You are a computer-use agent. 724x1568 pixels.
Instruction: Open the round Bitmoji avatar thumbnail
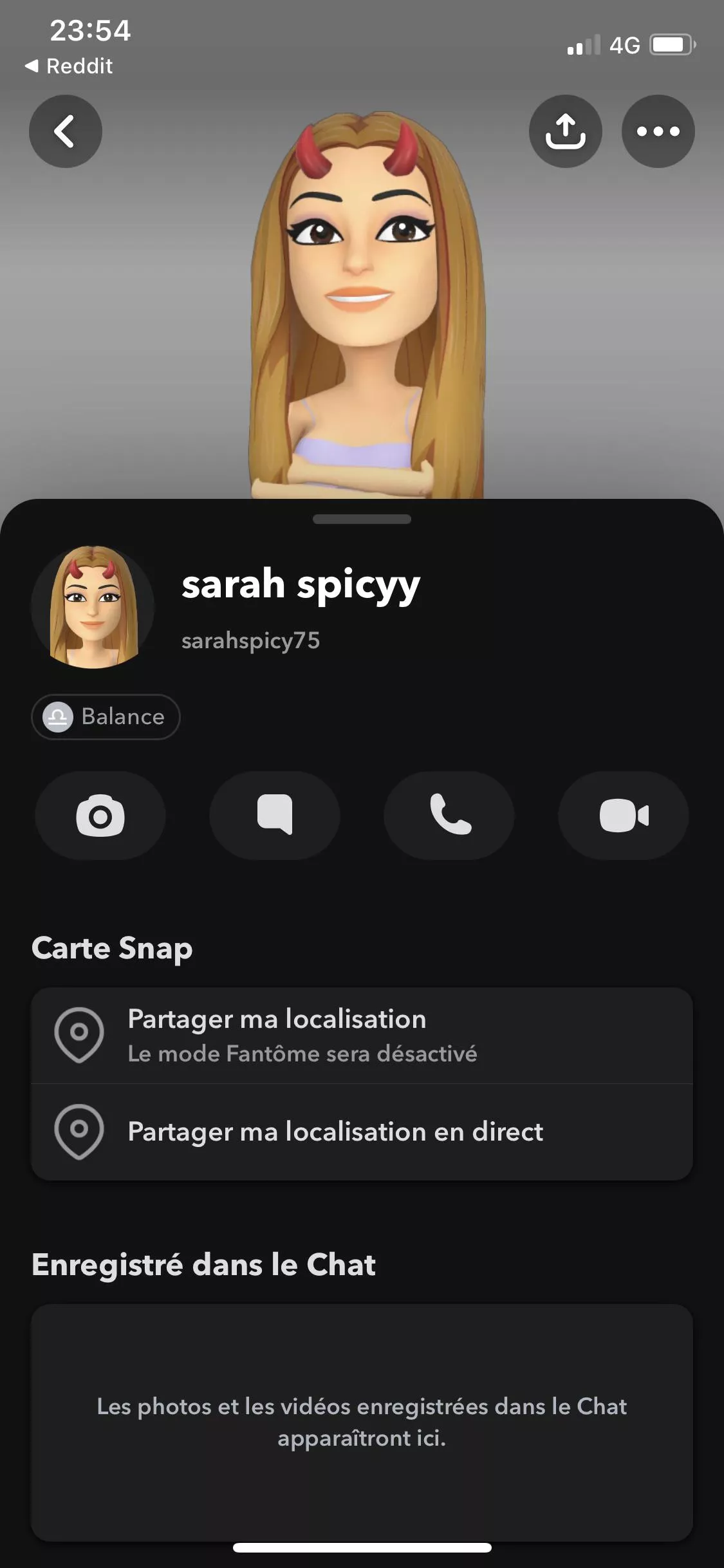coord(93,607)
